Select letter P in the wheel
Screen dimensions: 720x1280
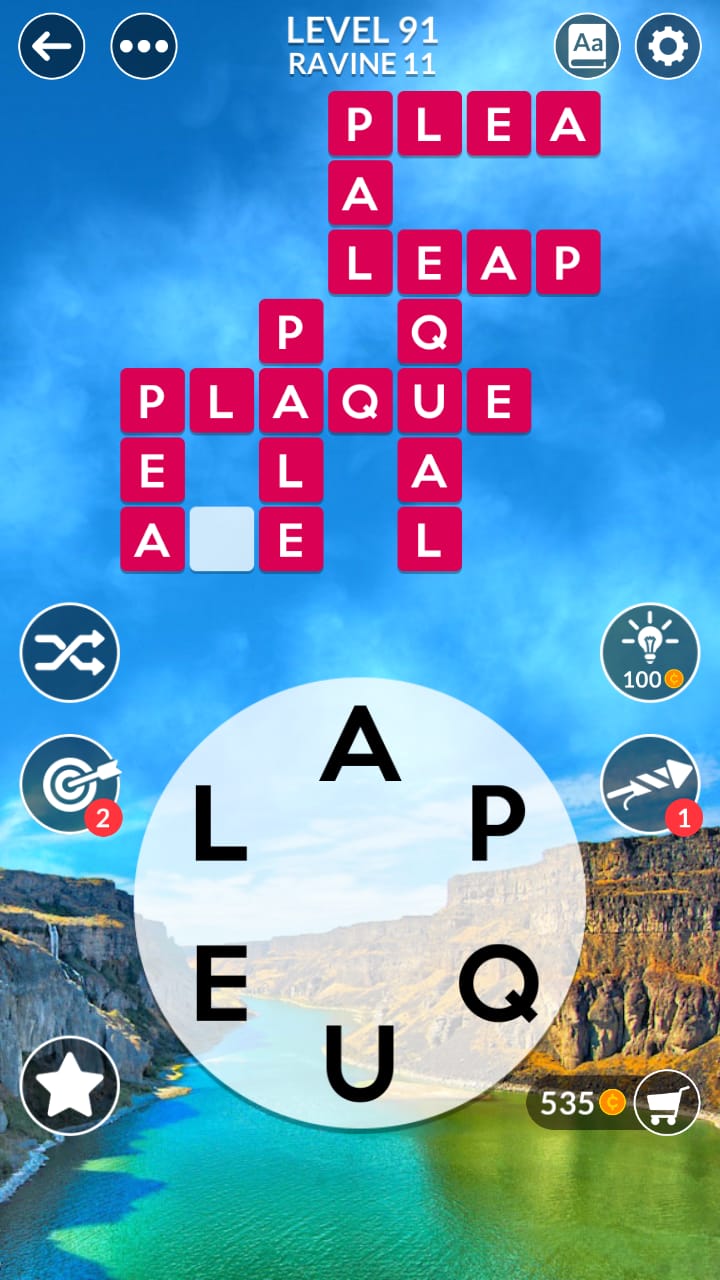497,824
